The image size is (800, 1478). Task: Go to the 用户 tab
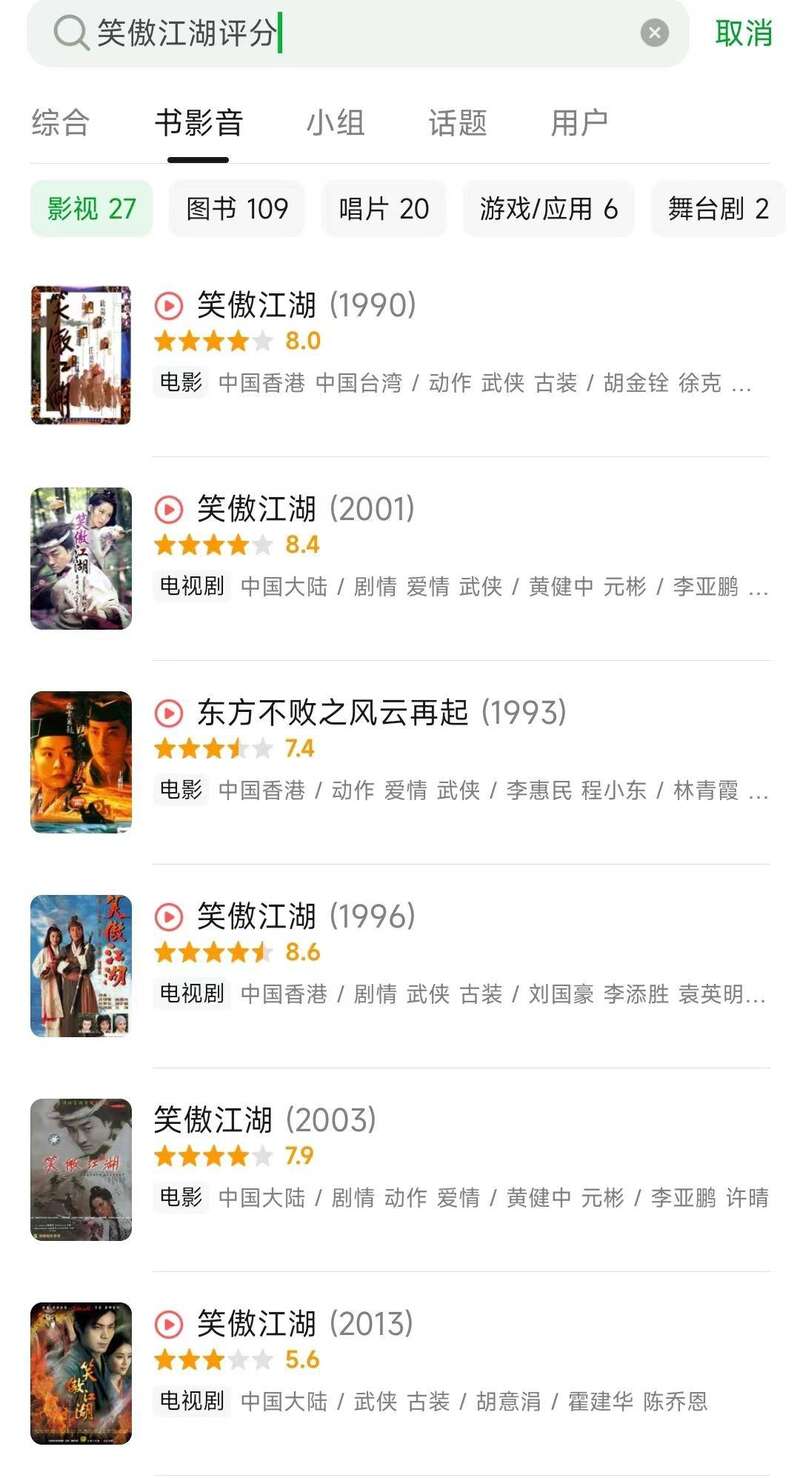coord(579,123)
